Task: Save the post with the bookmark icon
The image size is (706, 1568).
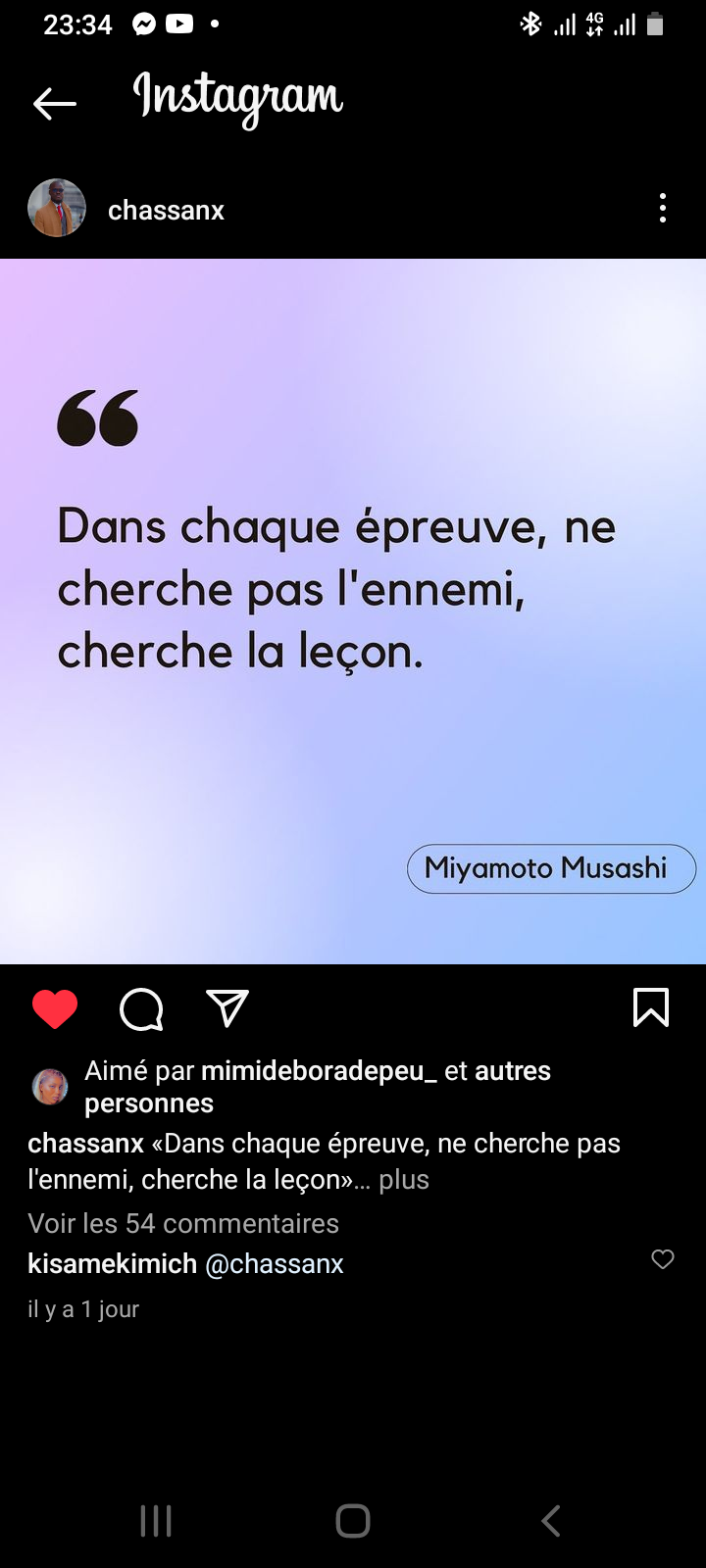Action: click(x=651, y=1007)
